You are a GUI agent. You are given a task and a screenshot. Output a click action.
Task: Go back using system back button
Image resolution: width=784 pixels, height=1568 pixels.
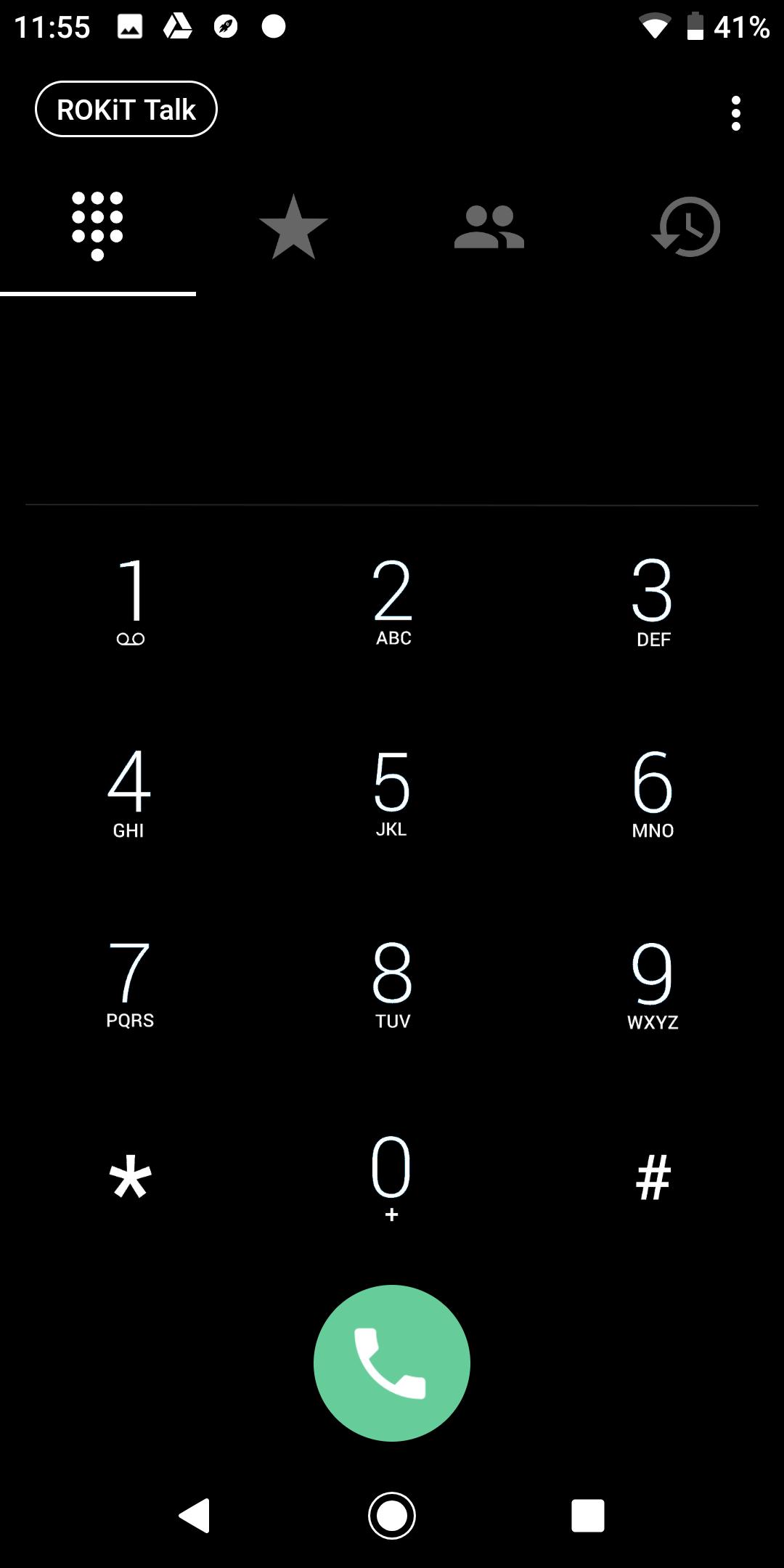[x=195, y=1515]
